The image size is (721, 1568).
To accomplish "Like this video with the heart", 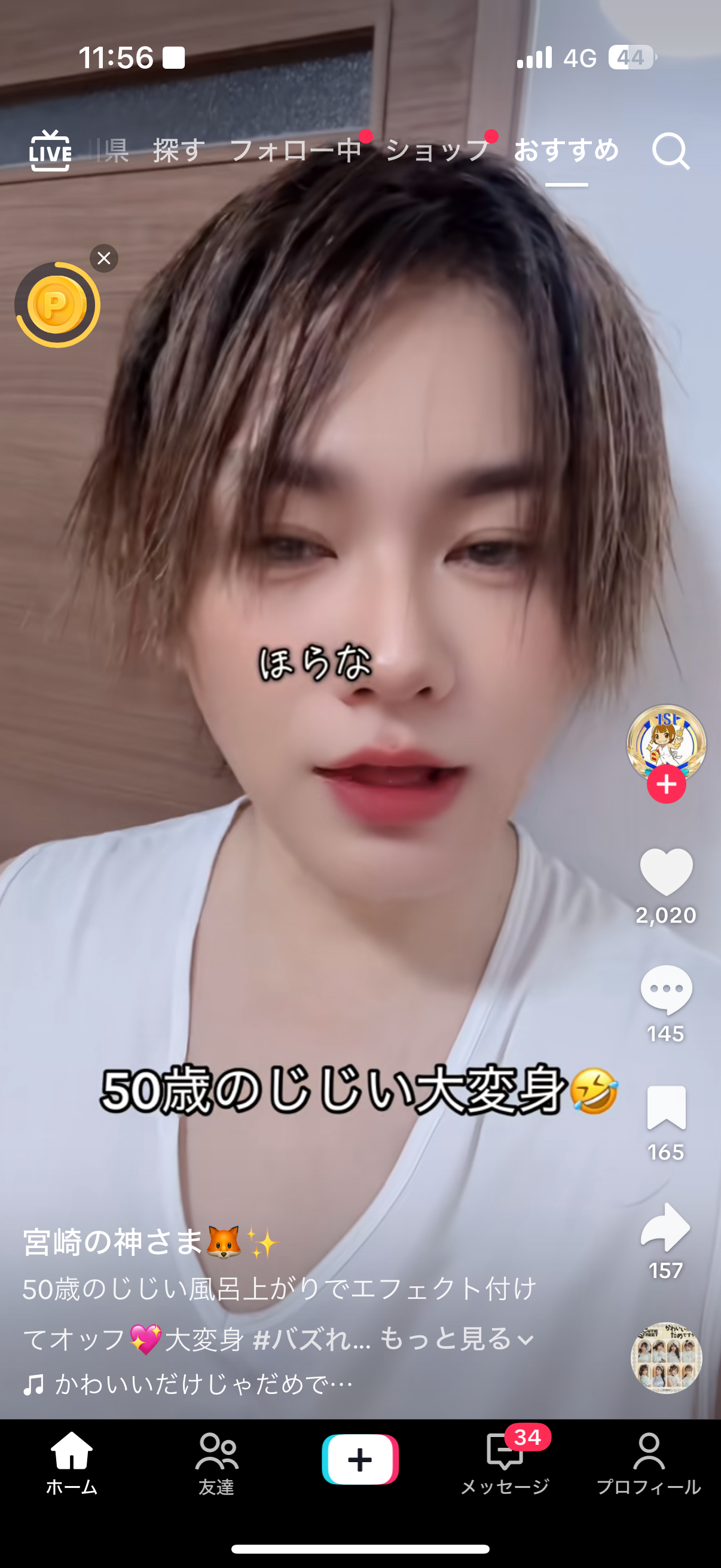I will (666, 871).
